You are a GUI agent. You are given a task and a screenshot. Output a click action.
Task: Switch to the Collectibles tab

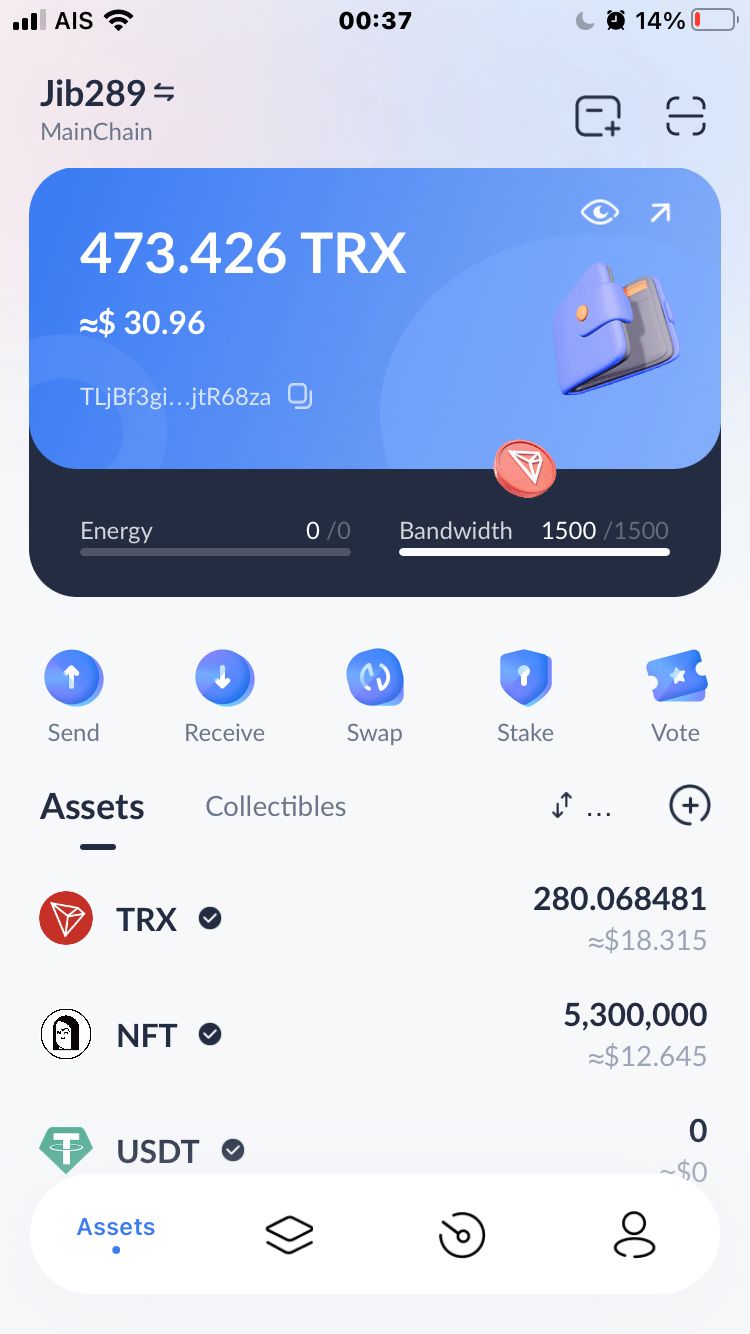275,806
